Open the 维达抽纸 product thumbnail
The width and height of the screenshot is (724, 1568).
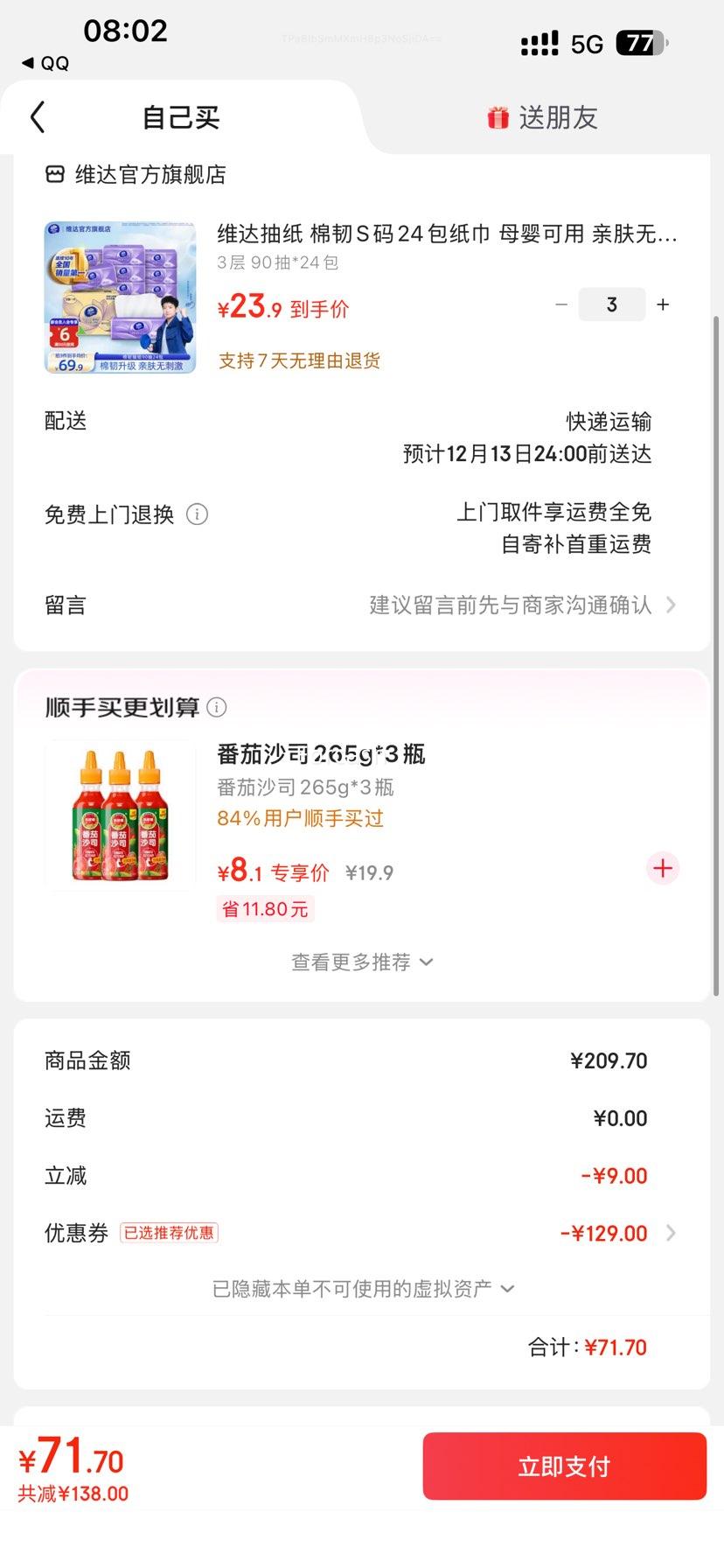[120, 297]
